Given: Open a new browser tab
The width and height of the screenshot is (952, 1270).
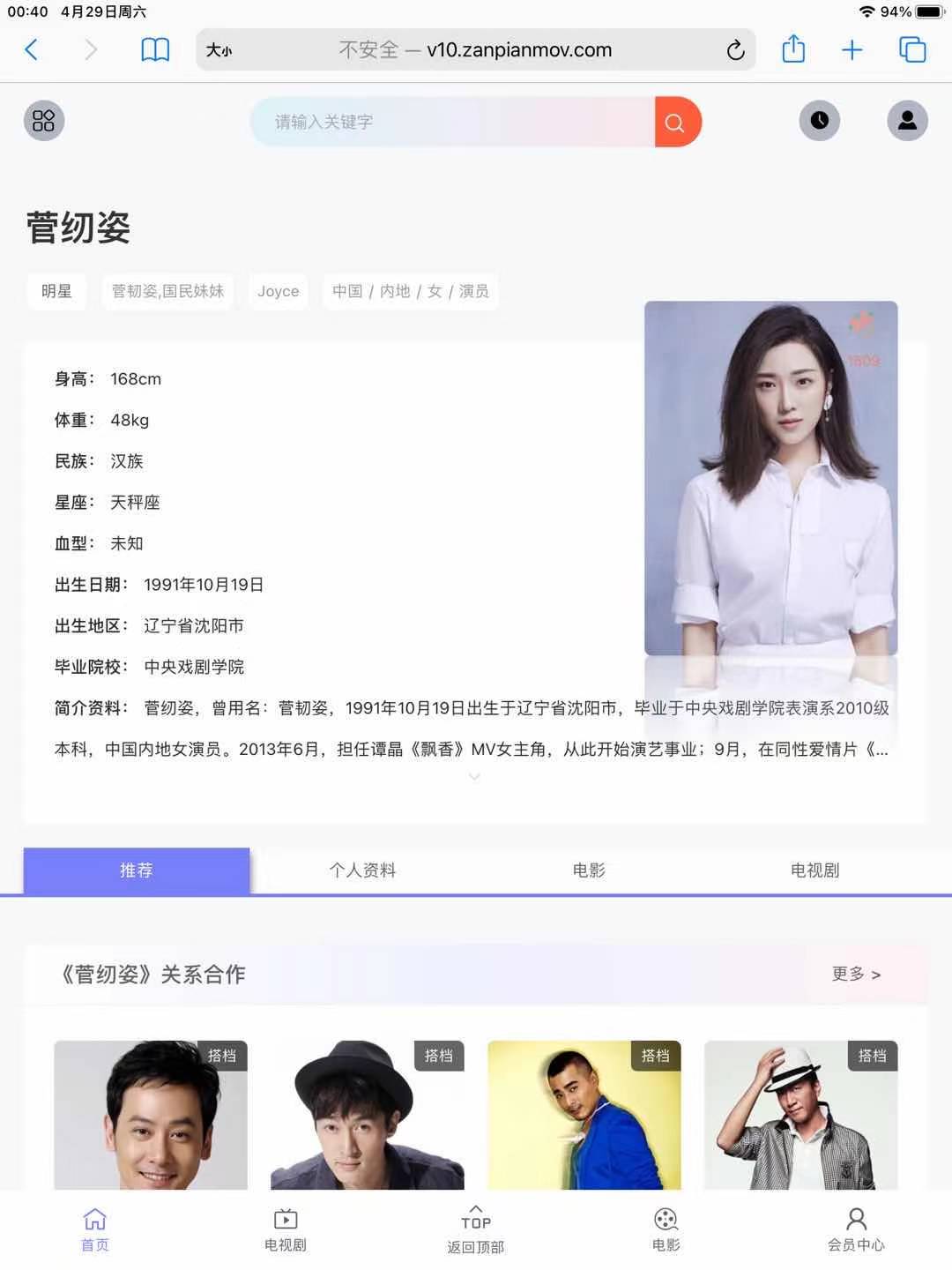Looking at the screenshot, I should tap(852, 50).
